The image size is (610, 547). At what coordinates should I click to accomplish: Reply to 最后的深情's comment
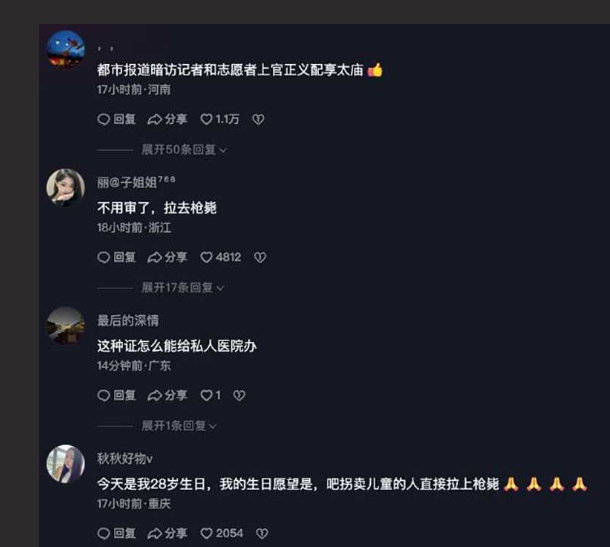pyautogui.click(x=116, y=395)
